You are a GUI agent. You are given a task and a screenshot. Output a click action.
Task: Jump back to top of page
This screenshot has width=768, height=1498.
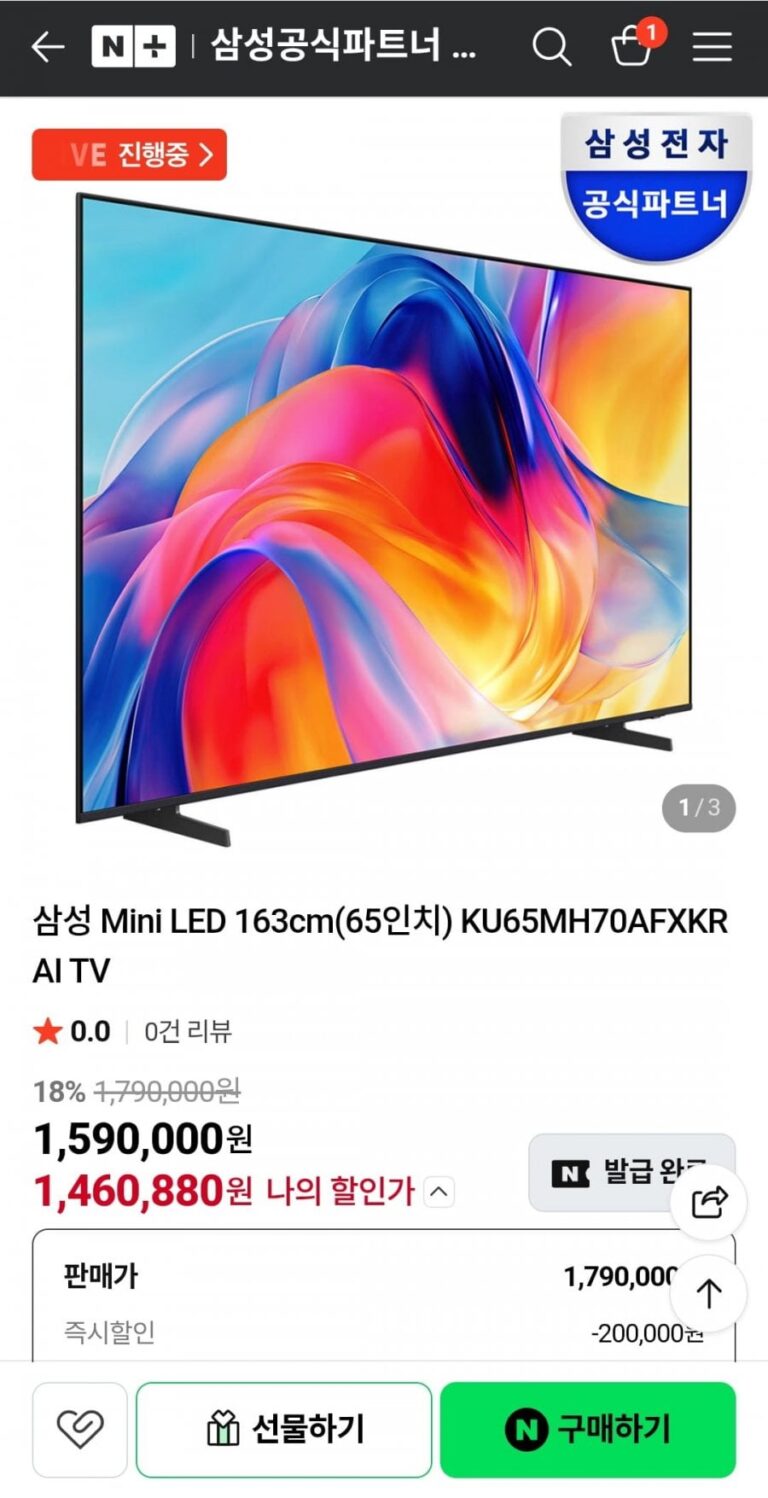pos(708,1294)
